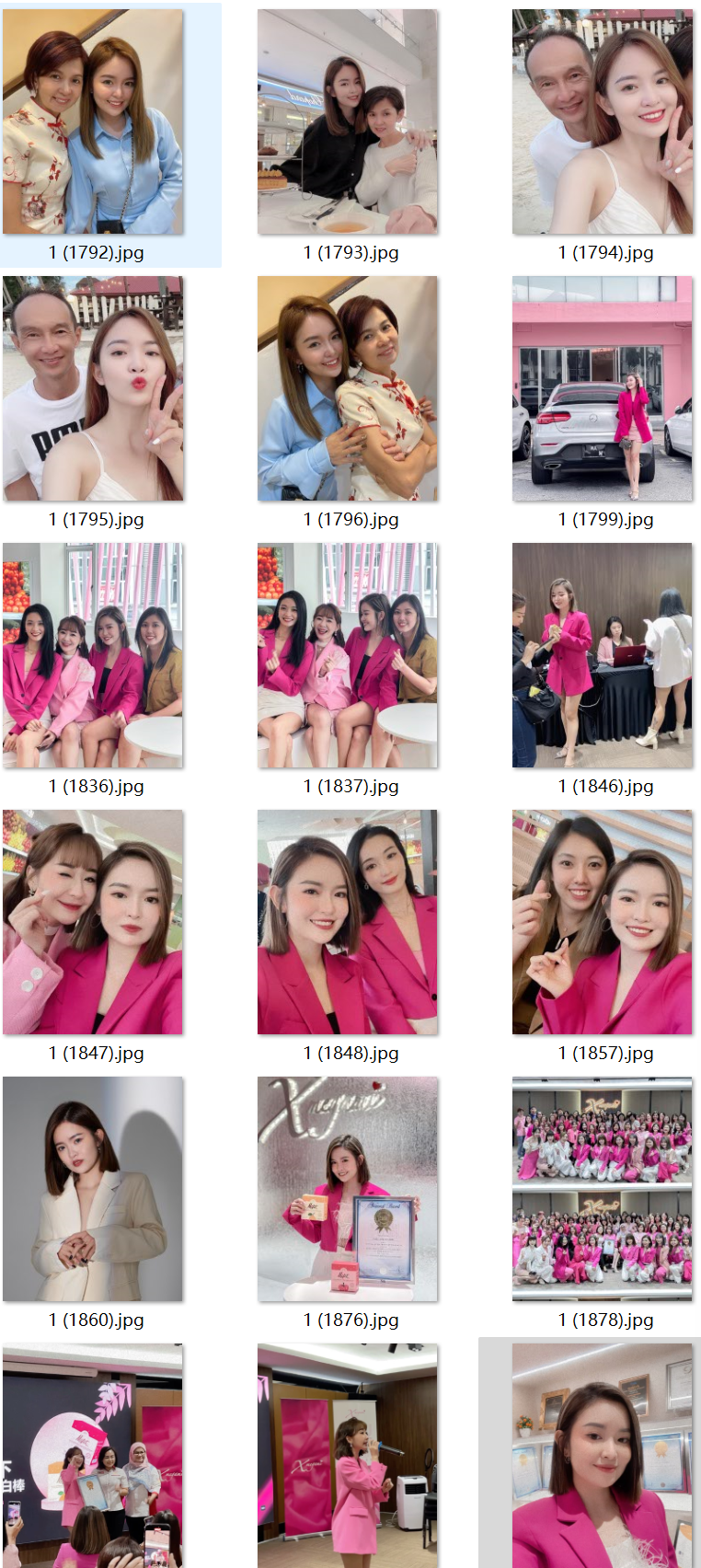Open the selfie 1 (1847).jpg
Screen dimensions: 701x1568
coord(93,922)
